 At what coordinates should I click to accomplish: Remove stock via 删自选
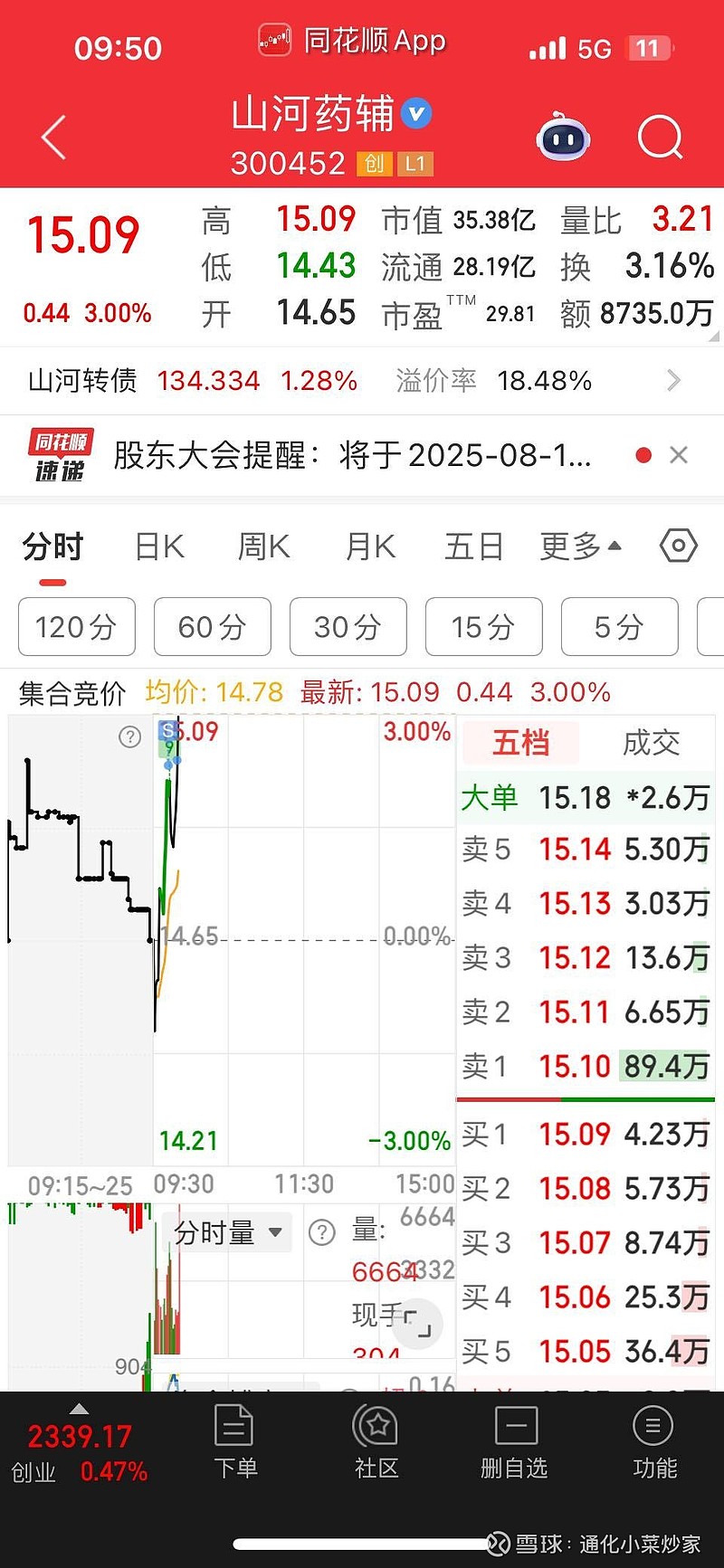[515, 1442]
